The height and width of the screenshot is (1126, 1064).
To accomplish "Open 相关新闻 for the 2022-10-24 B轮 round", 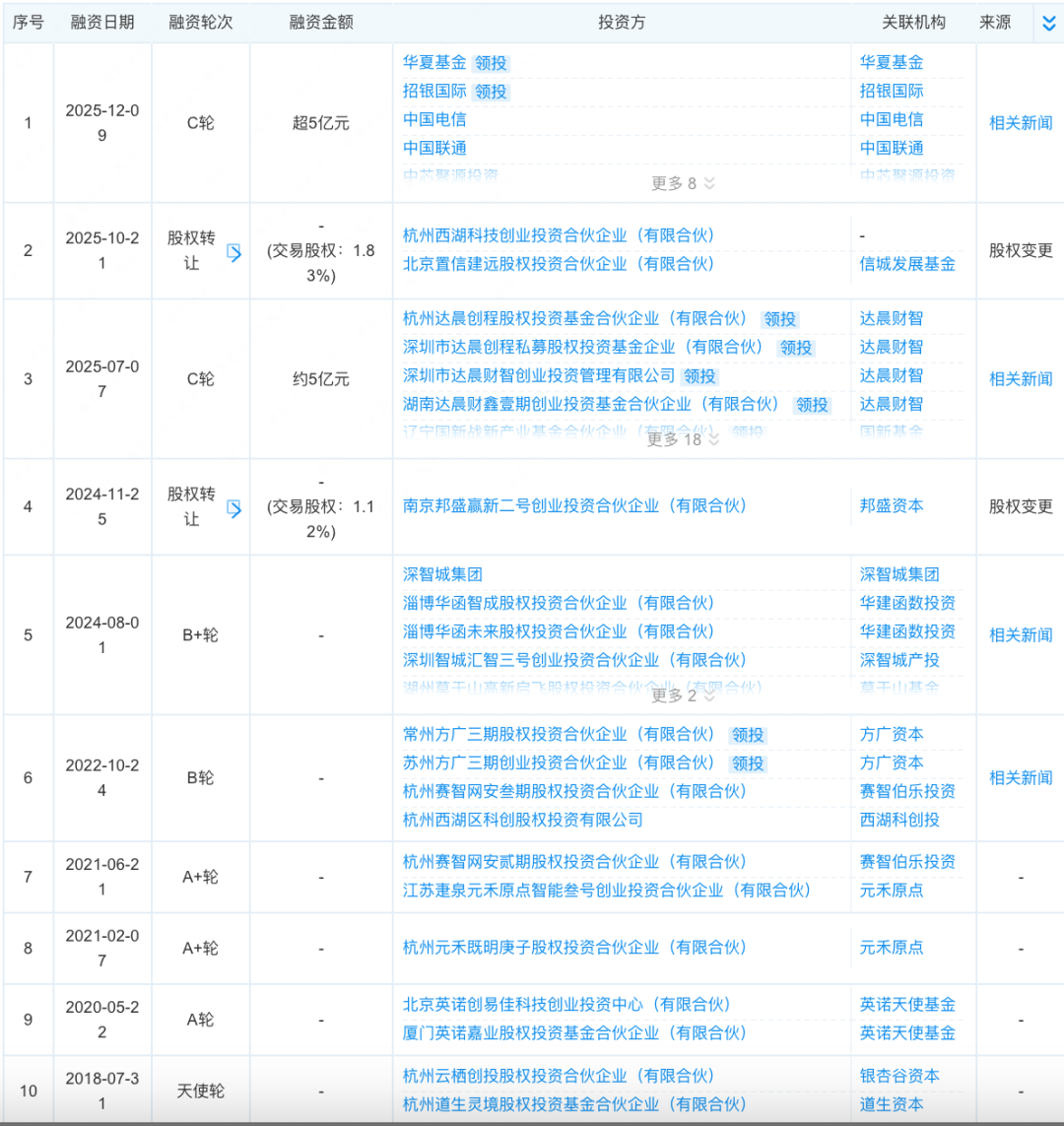I will [1021, 778].
